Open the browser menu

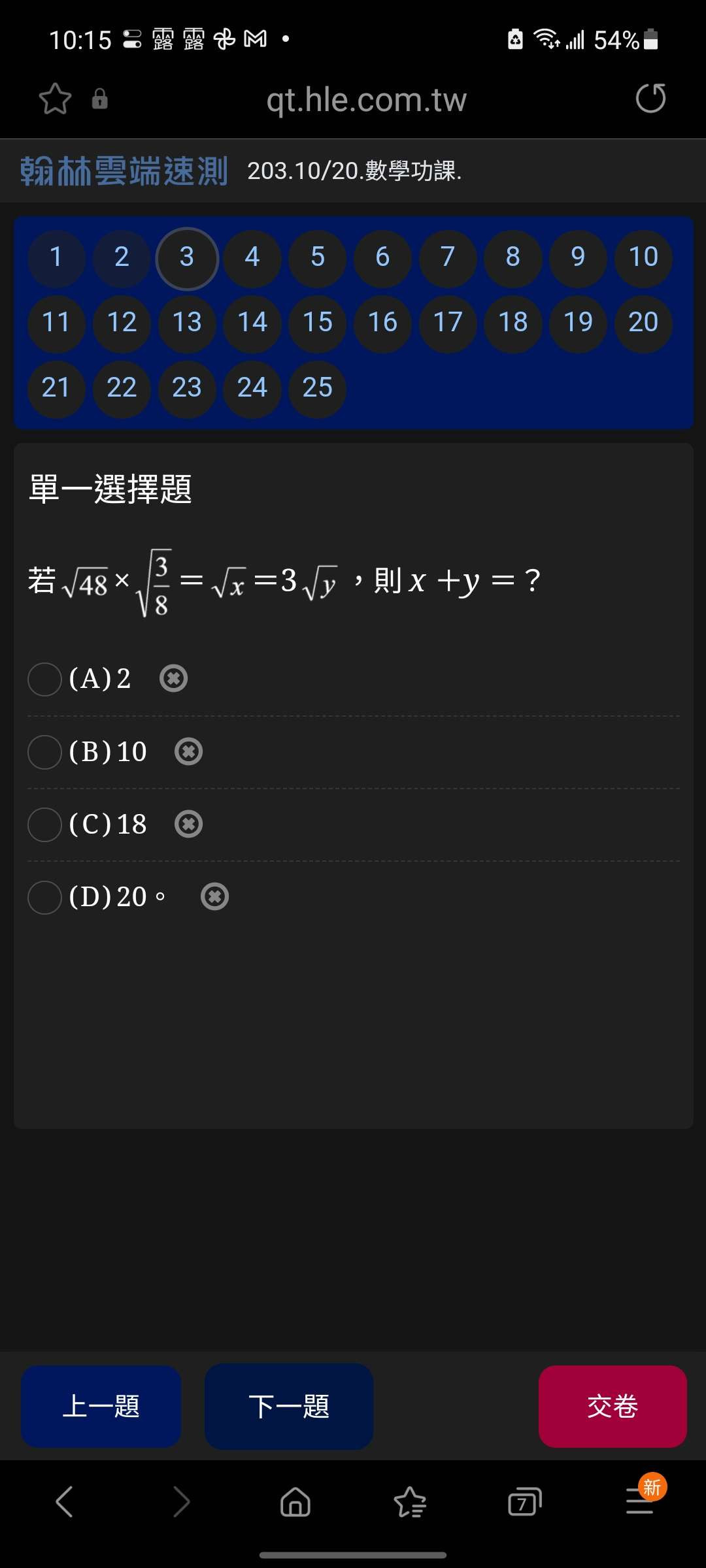tap(641, 1500)
